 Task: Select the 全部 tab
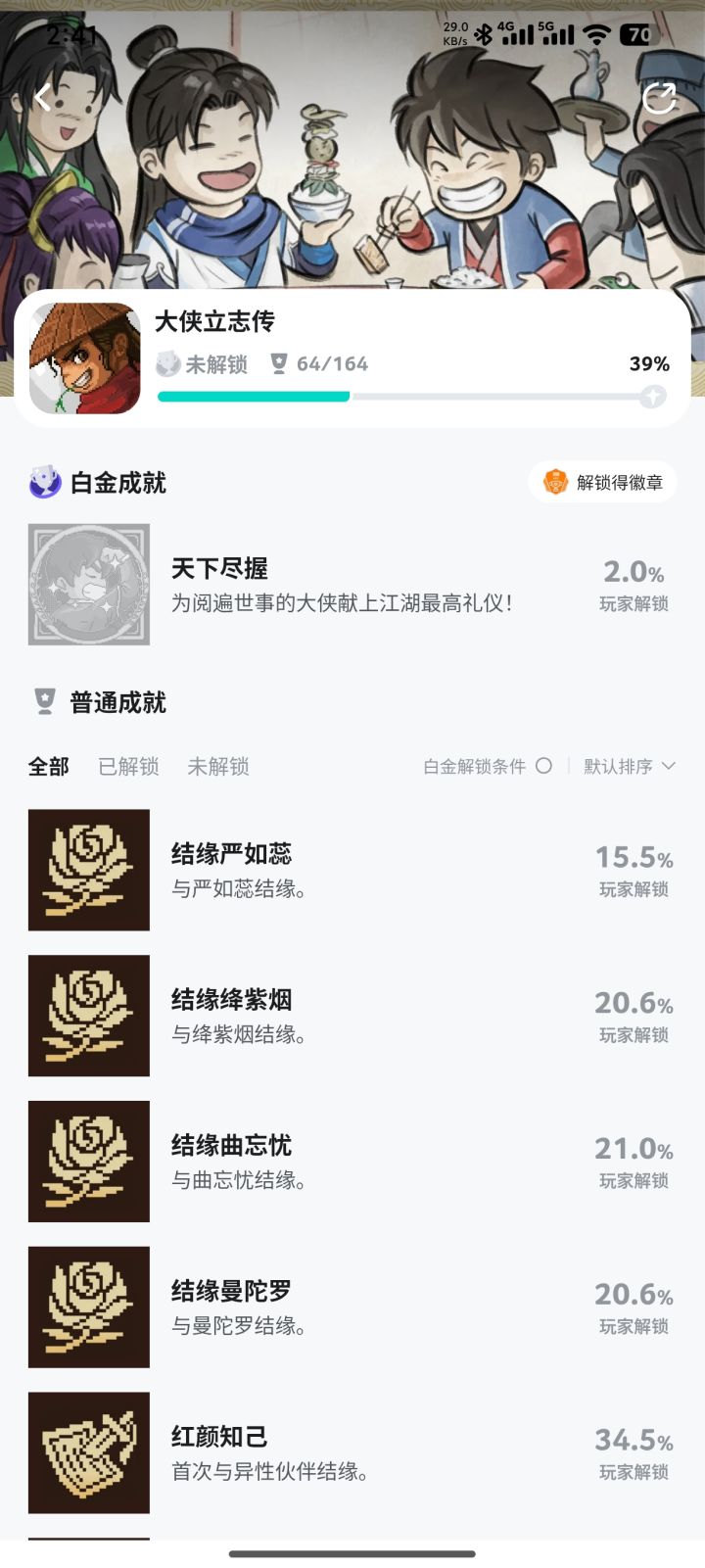[x=49, y=767]
